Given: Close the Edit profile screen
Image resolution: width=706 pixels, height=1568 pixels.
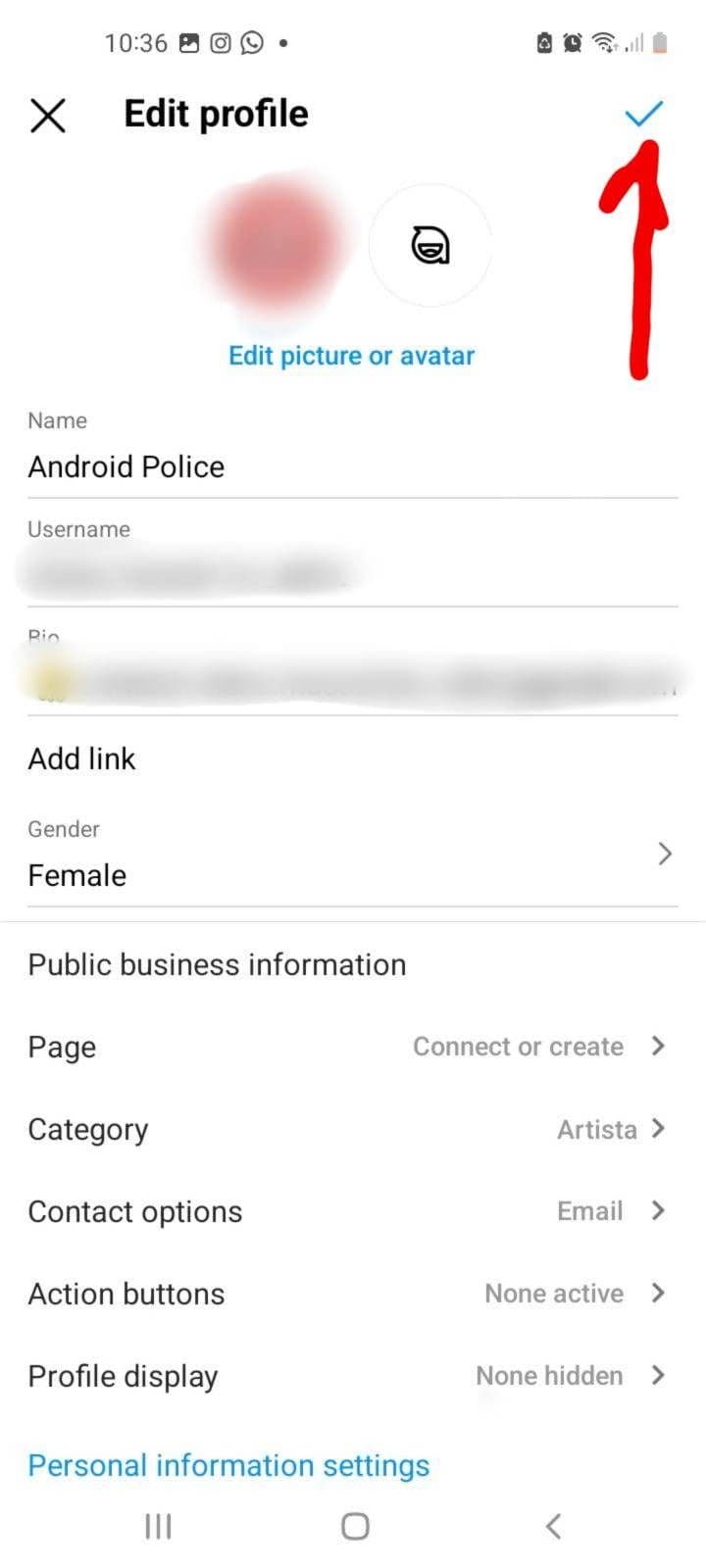Looking at the screenshot, I should (x=47, y=116).
